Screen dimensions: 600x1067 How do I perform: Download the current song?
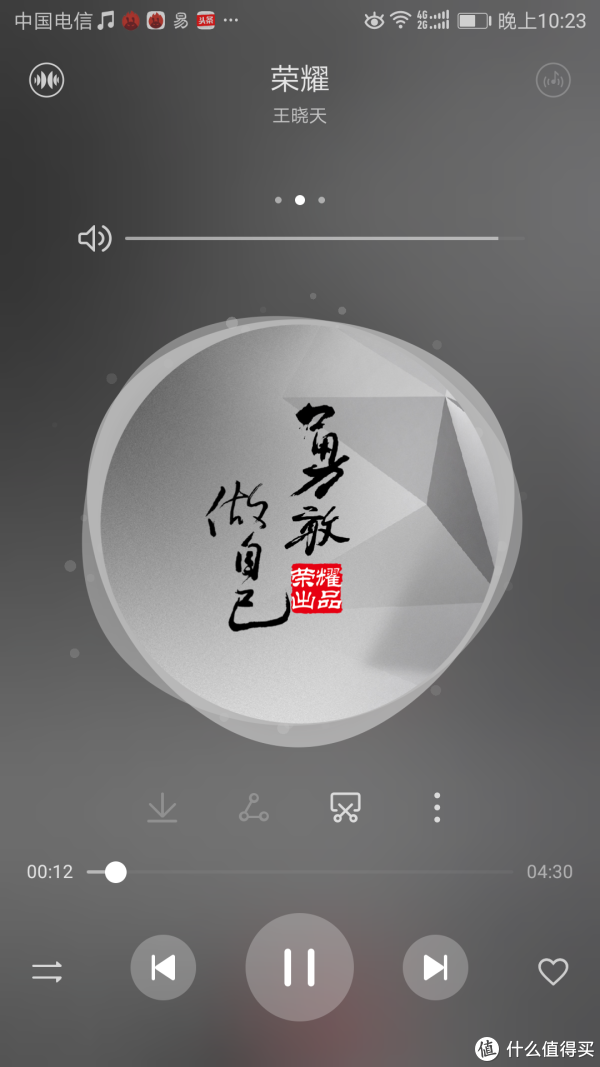(x=162, y=807)
